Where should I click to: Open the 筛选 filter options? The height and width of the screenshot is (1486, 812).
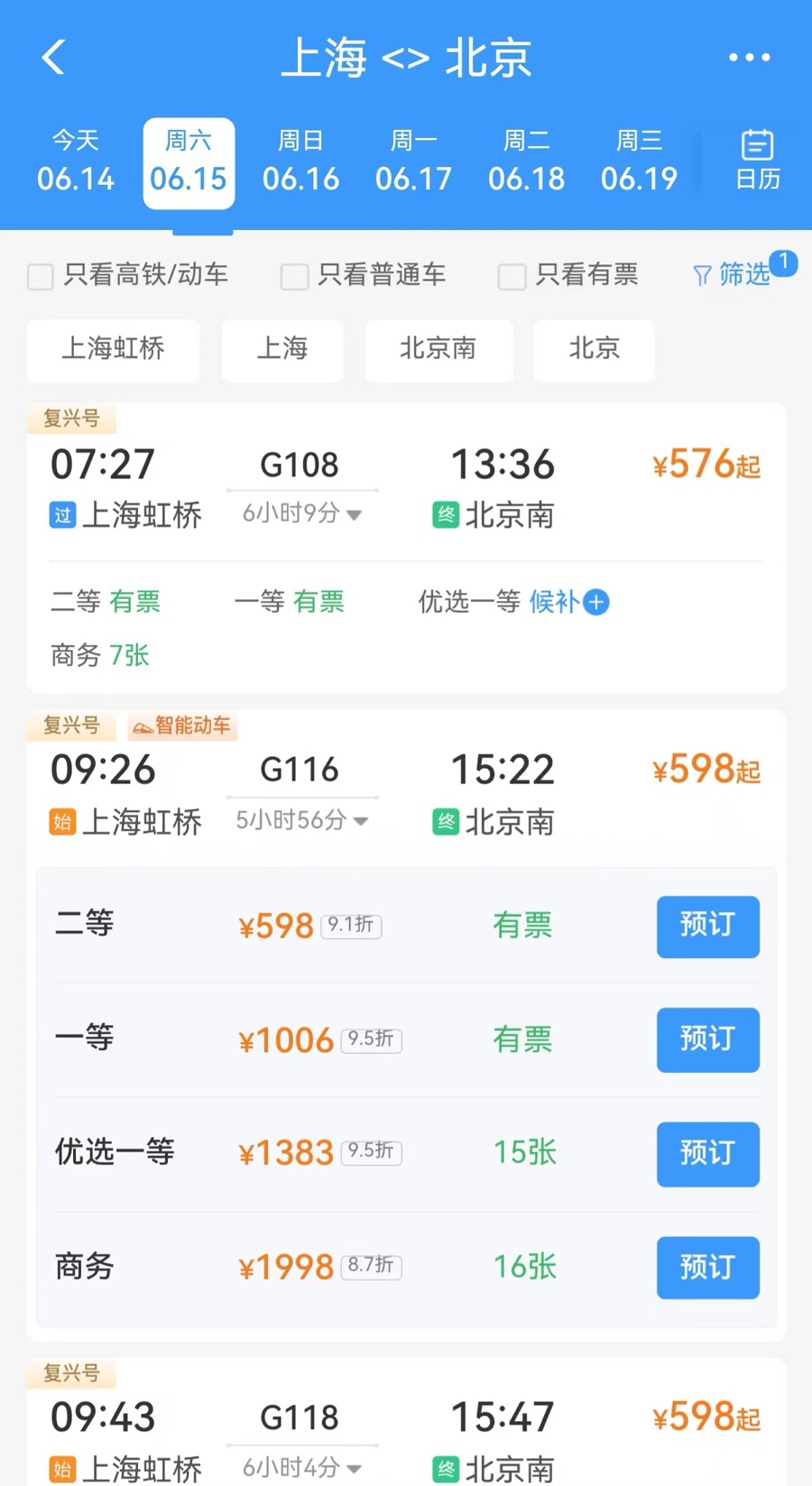[x=732, y=274]
